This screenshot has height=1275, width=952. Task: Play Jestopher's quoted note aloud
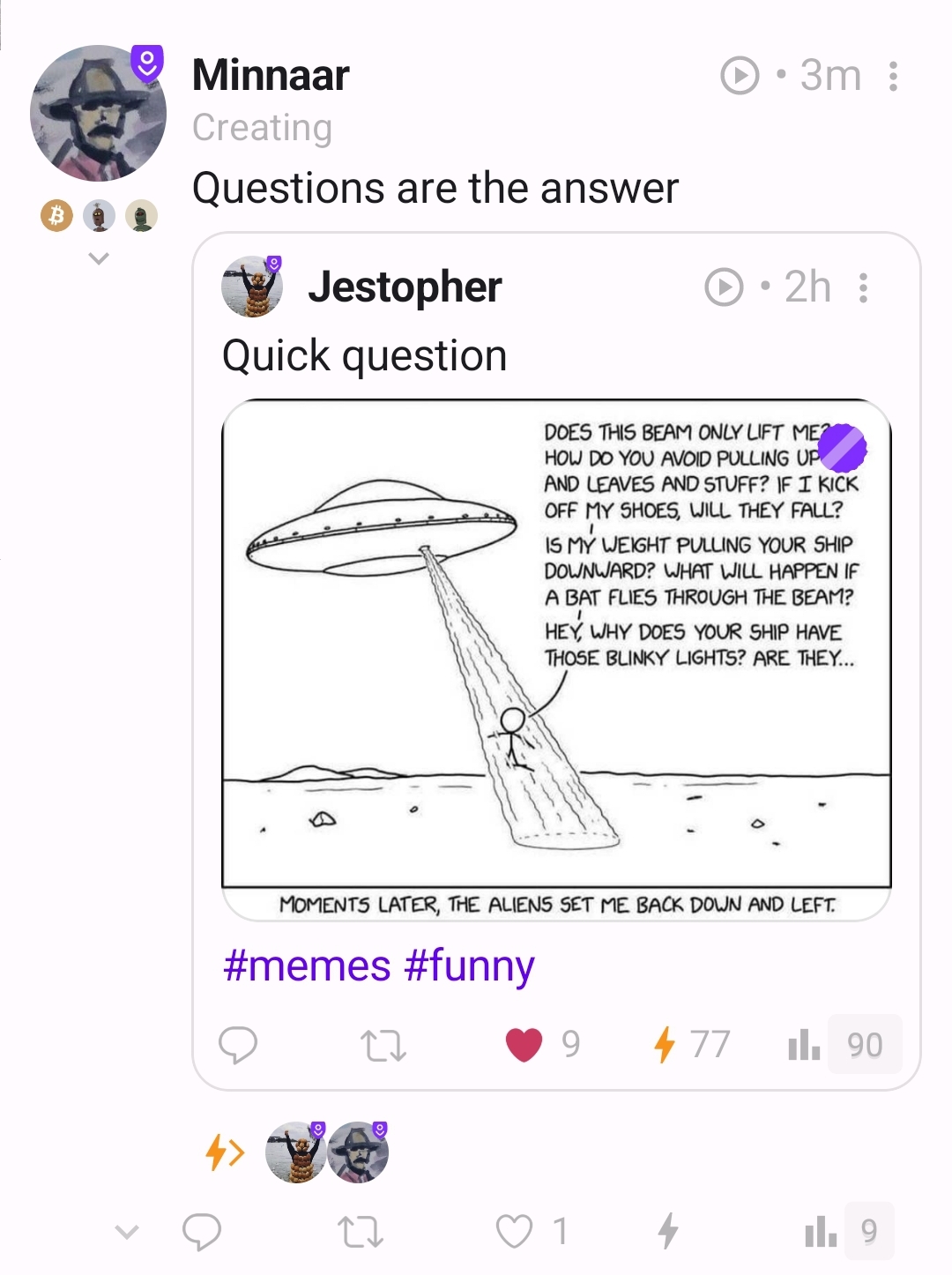[724, 287]
